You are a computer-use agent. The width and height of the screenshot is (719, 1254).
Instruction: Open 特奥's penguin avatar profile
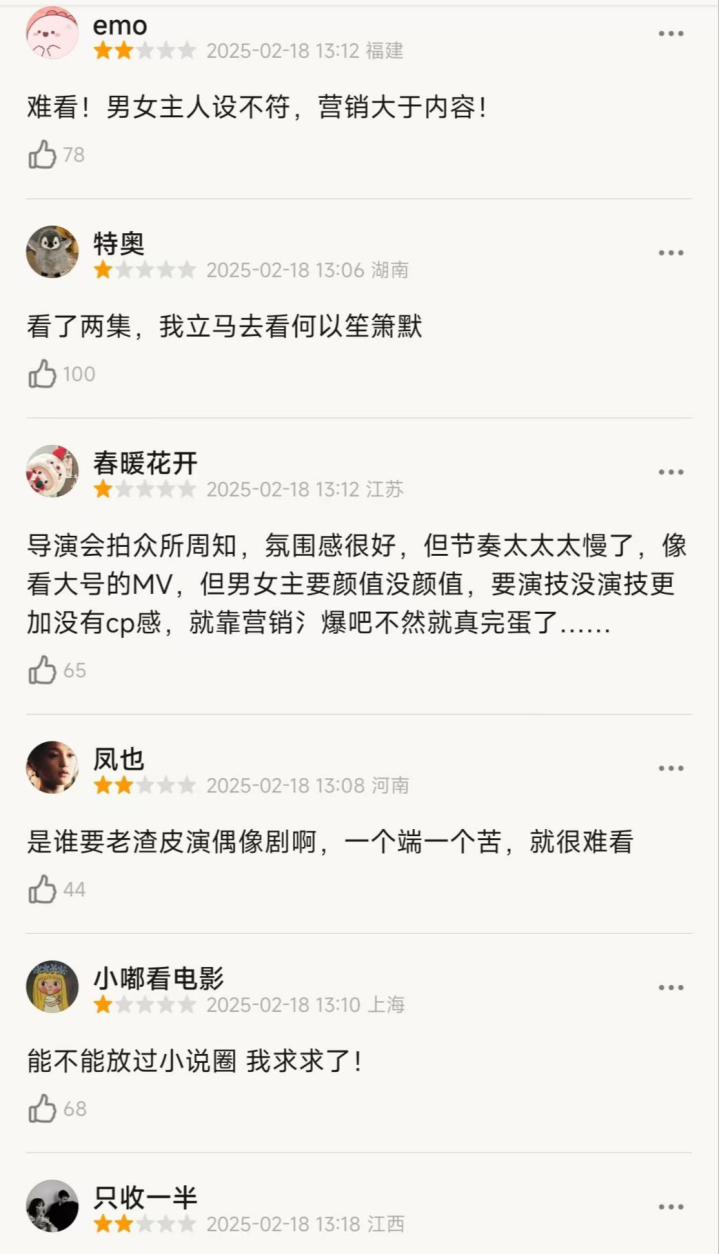(52, 252)
